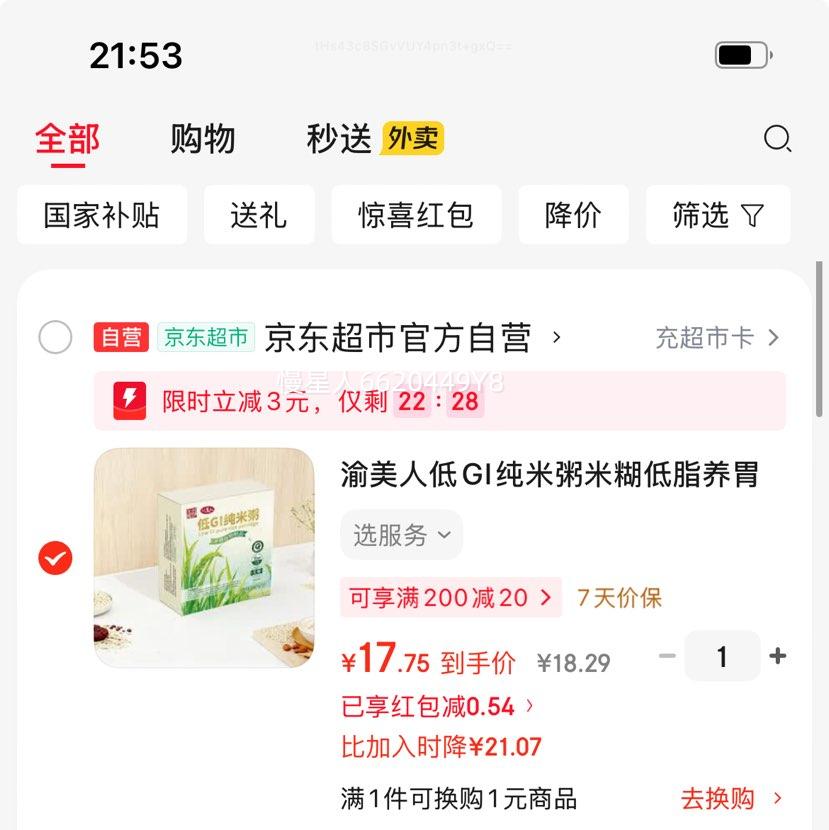
Task: Open the 选服务 service dropdown
Action: [x=401, y=535]
